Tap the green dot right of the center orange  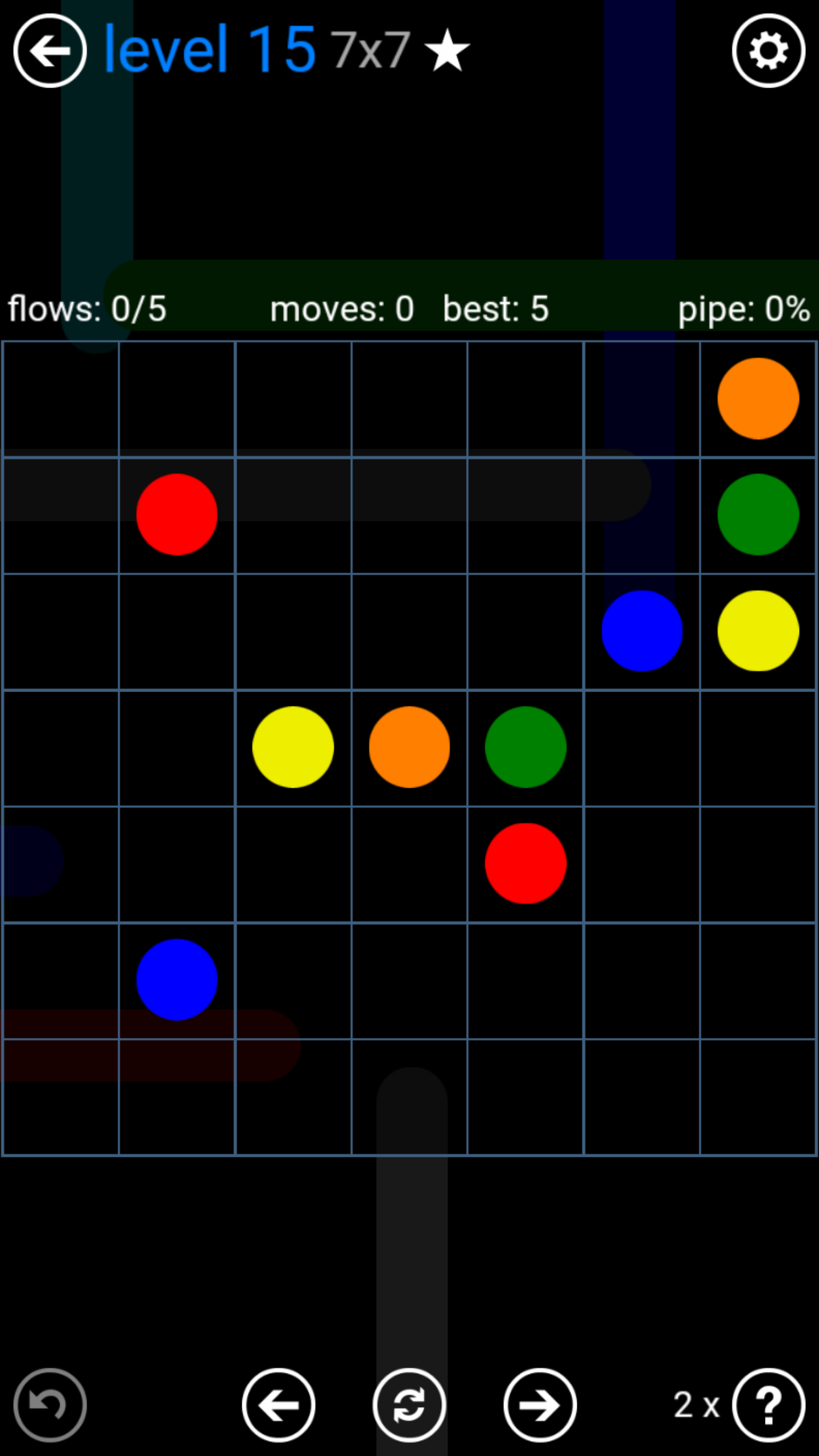(x=526, y=747)
